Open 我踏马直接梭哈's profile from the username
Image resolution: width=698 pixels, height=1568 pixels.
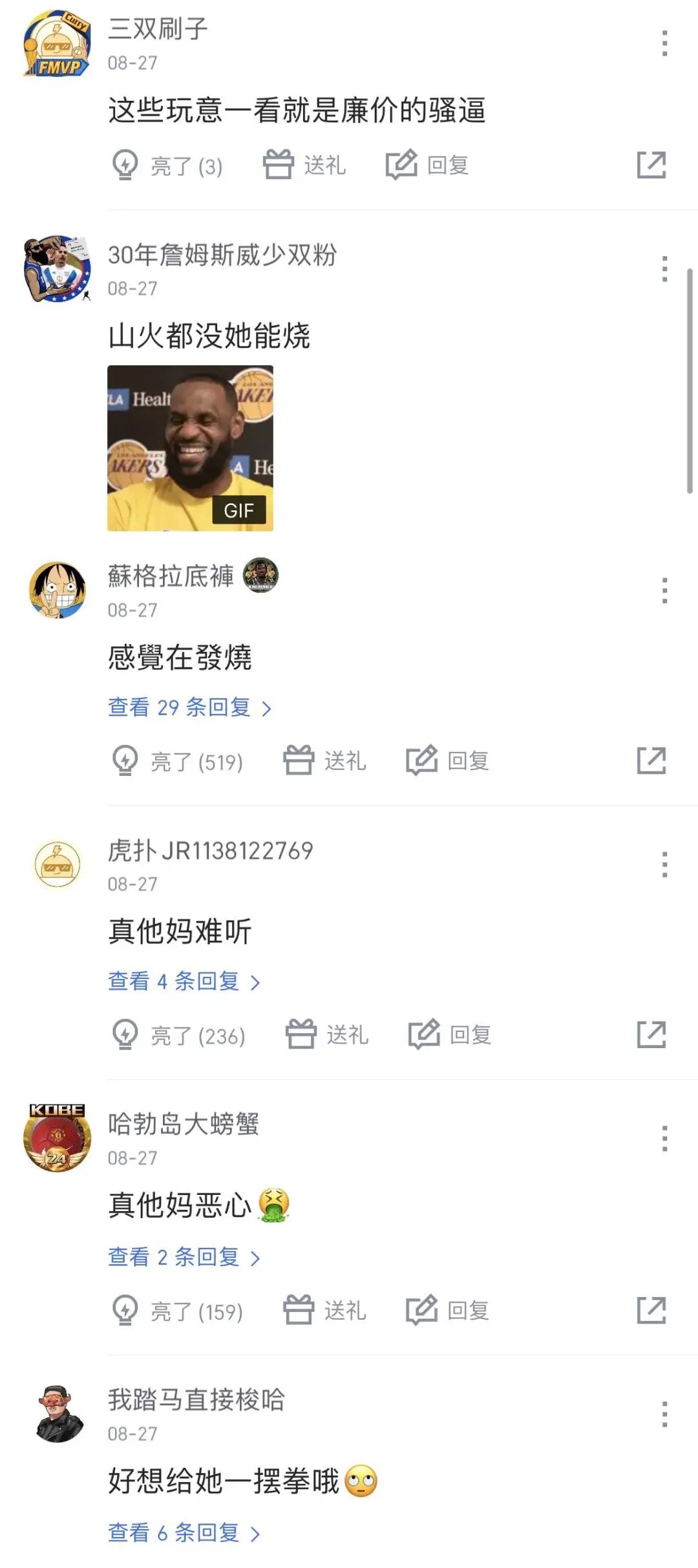196,1399
